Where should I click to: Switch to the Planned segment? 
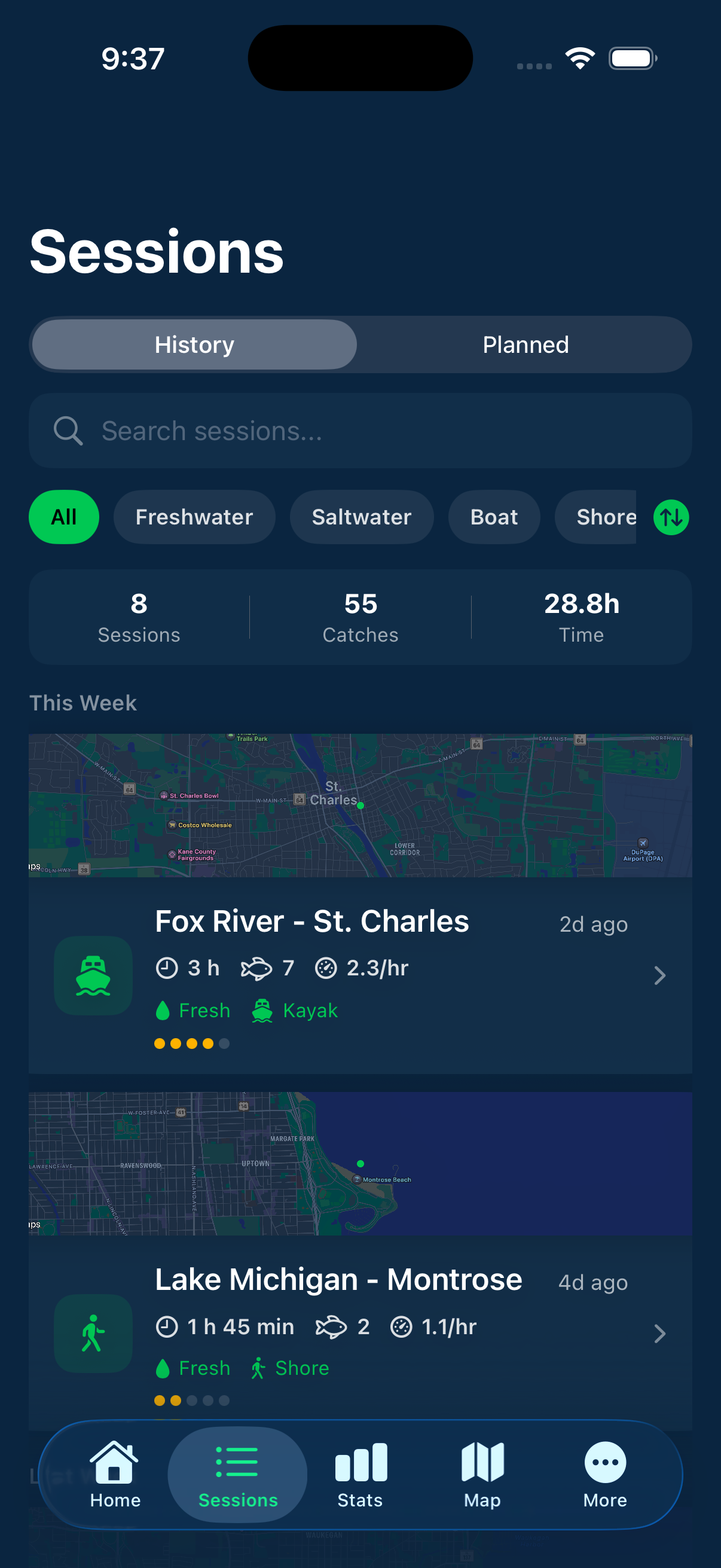point(525,345)
